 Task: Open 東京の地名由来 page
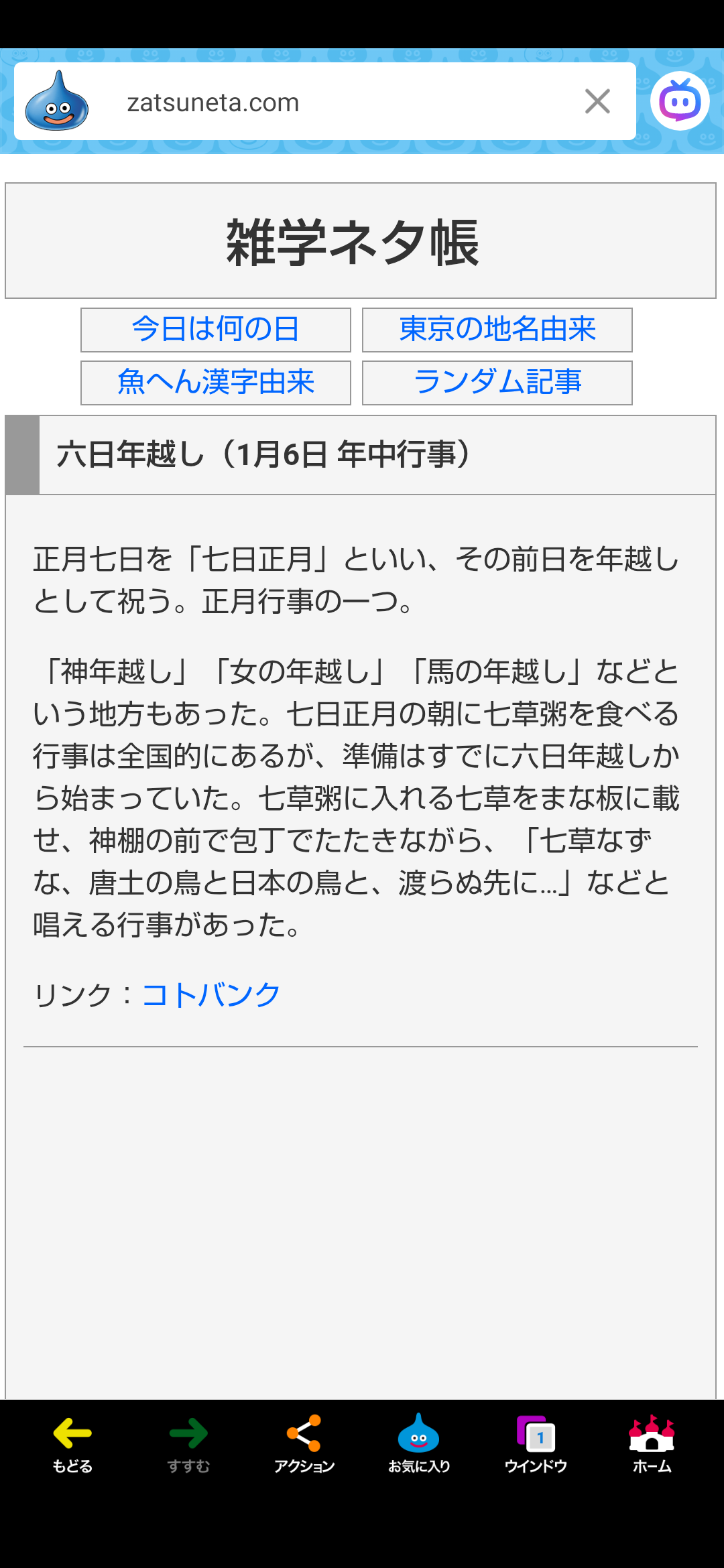pos(497,329)
